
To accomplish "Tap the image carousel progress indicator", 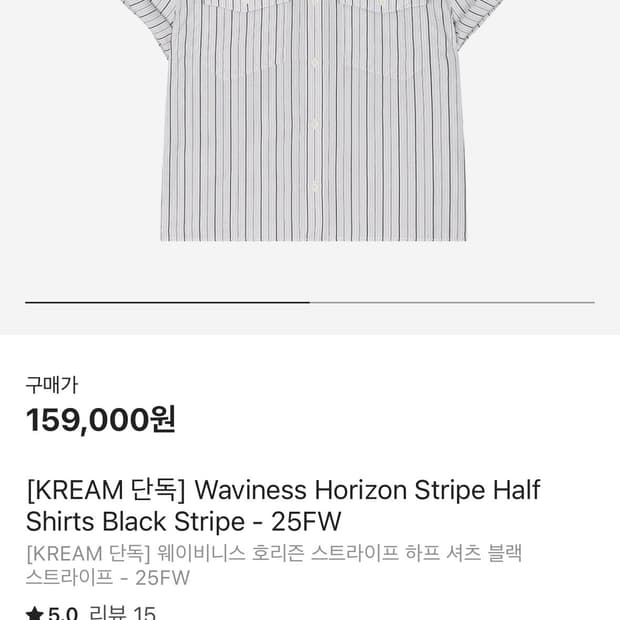I will (x=310, y=302).
